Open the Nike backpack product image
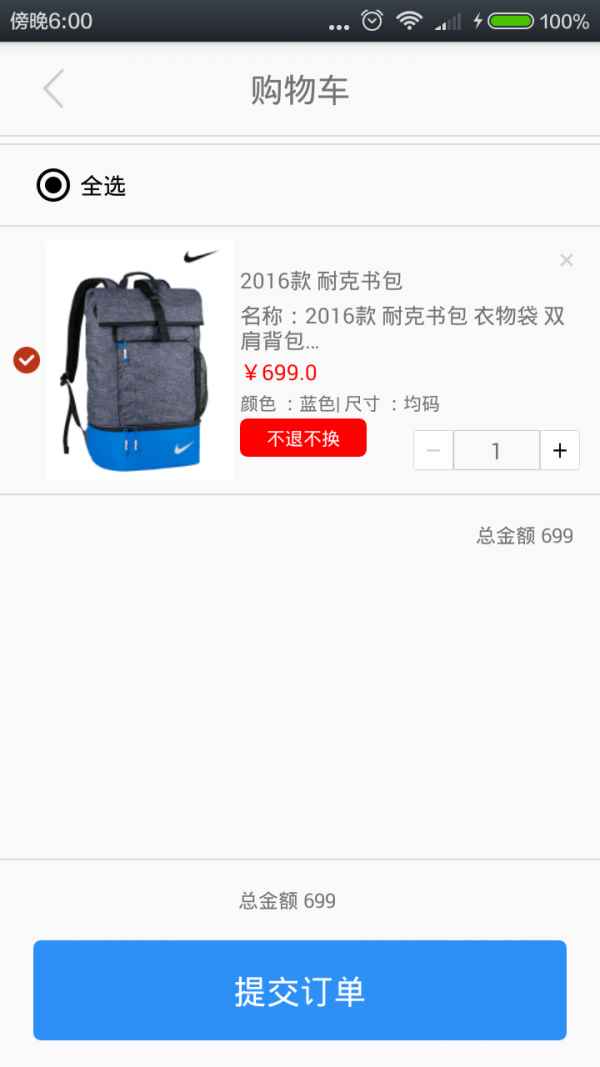The height and width of the screenshot is (1067, 600). (x=140, y=360)
